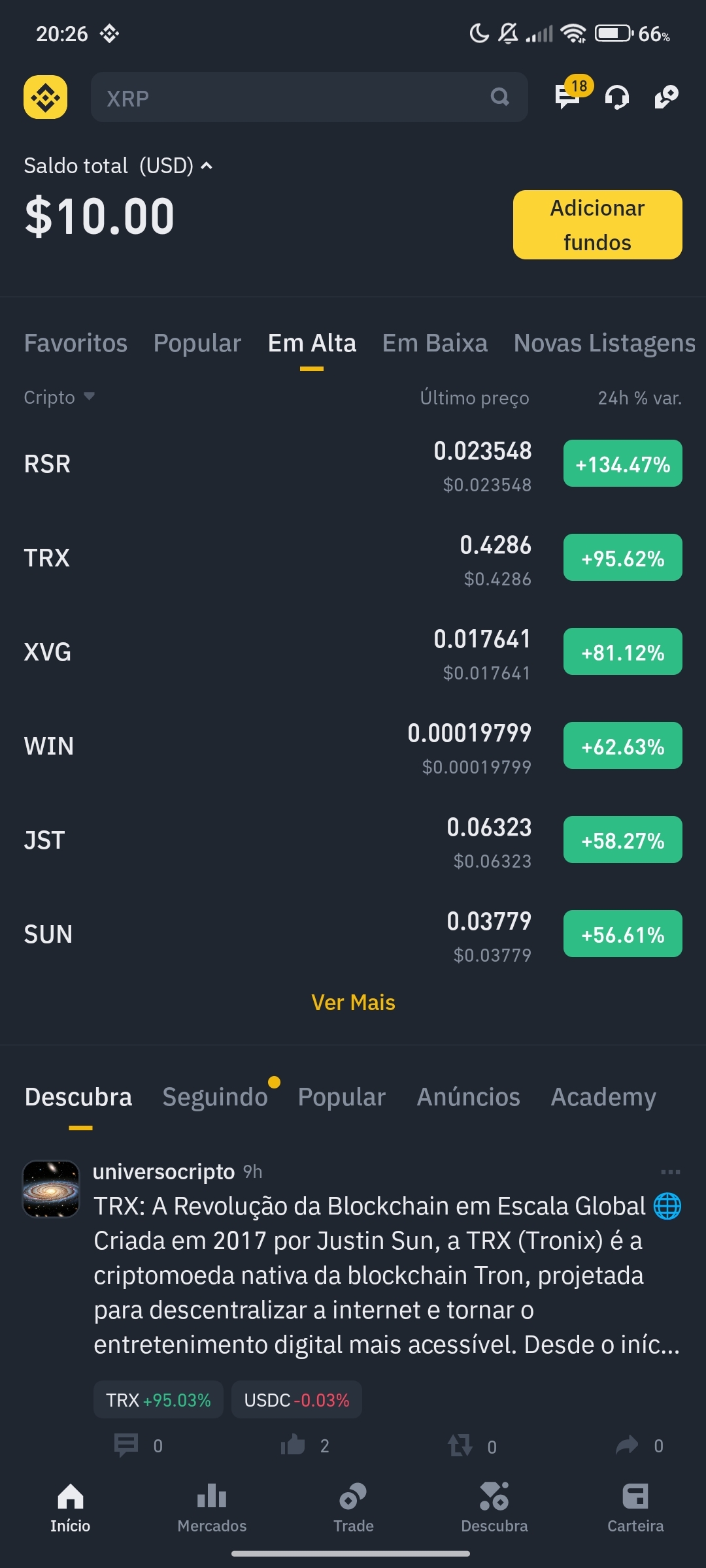Switch to Novas Listagens tab
Screen dimensions: 706x1568
[x=604, y=343]
